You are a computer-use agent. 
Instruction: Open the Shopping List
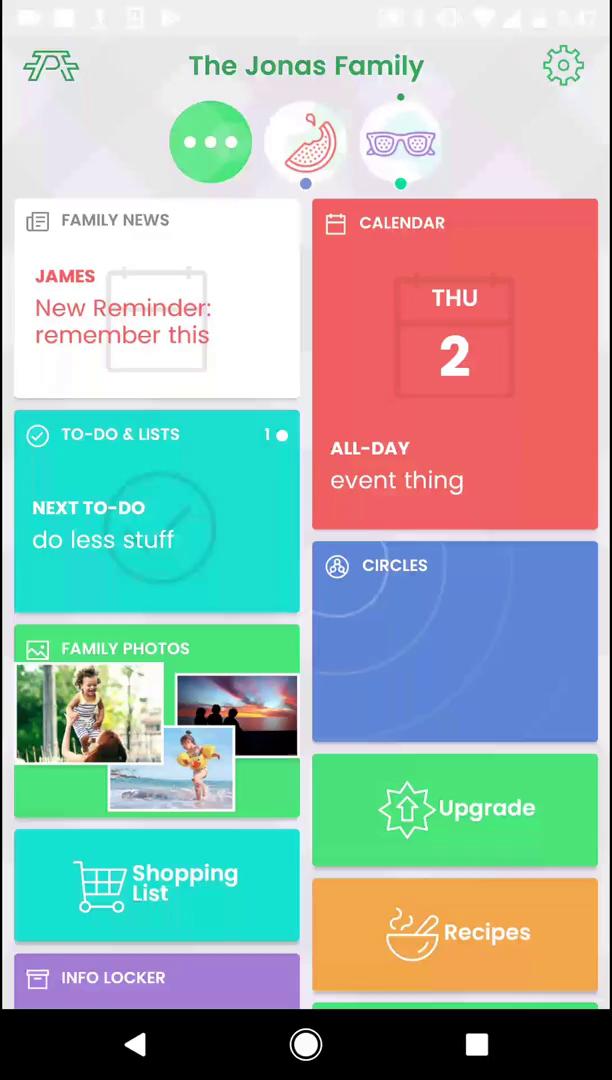[x=157, y=885]
